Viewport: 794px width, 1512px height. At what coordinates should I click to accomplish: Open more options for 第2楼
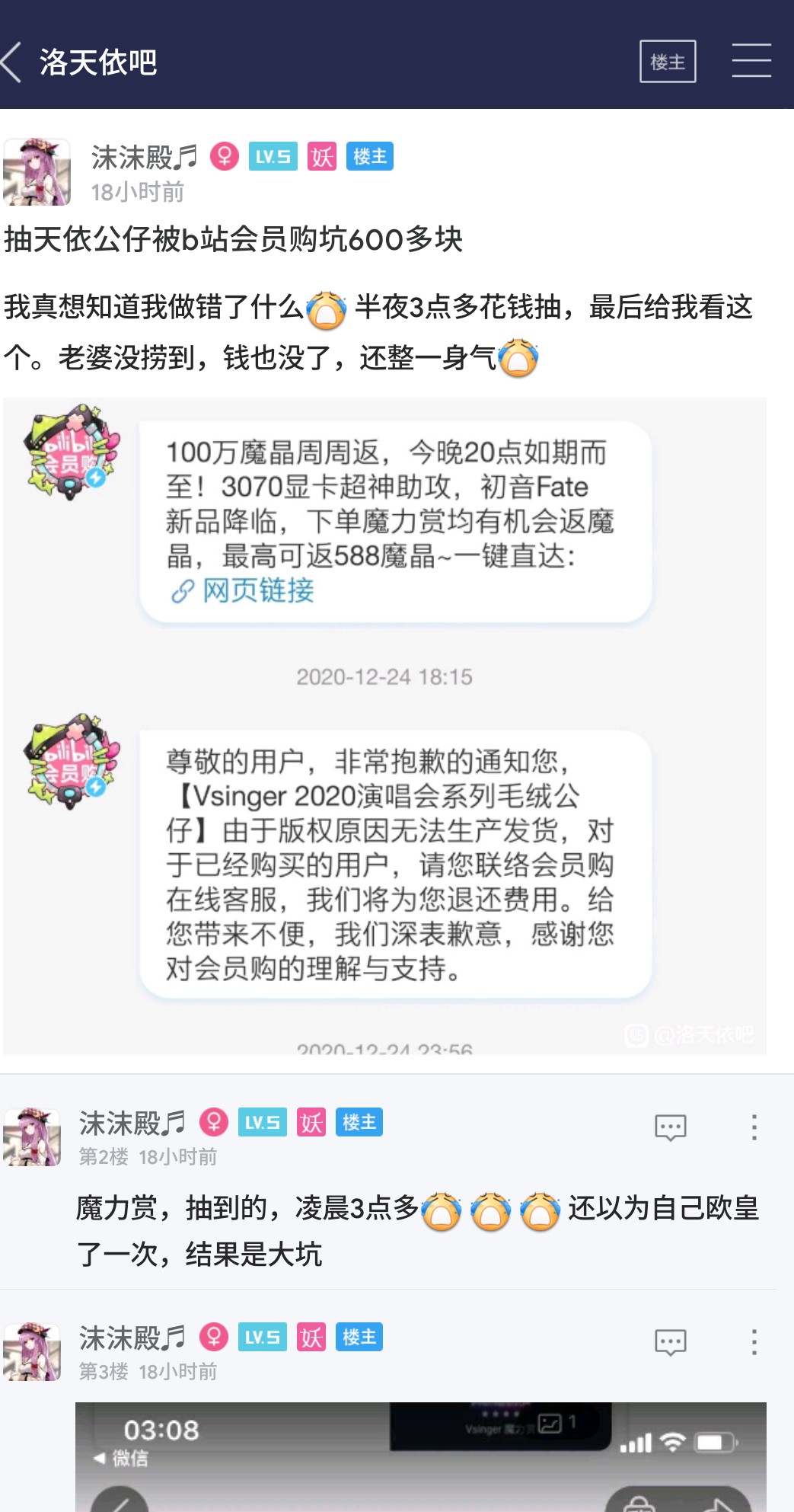(x=754, y=1127)
